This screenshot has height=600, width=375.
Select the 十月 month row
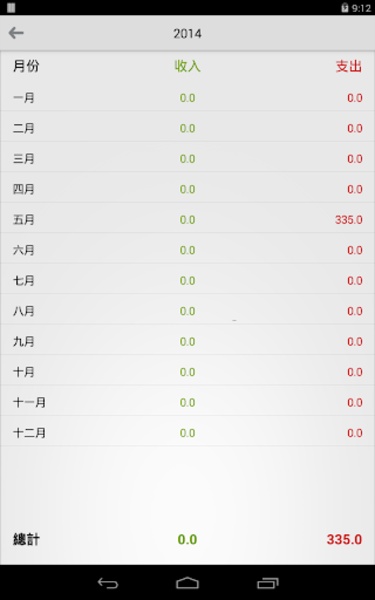coord(188,370)
